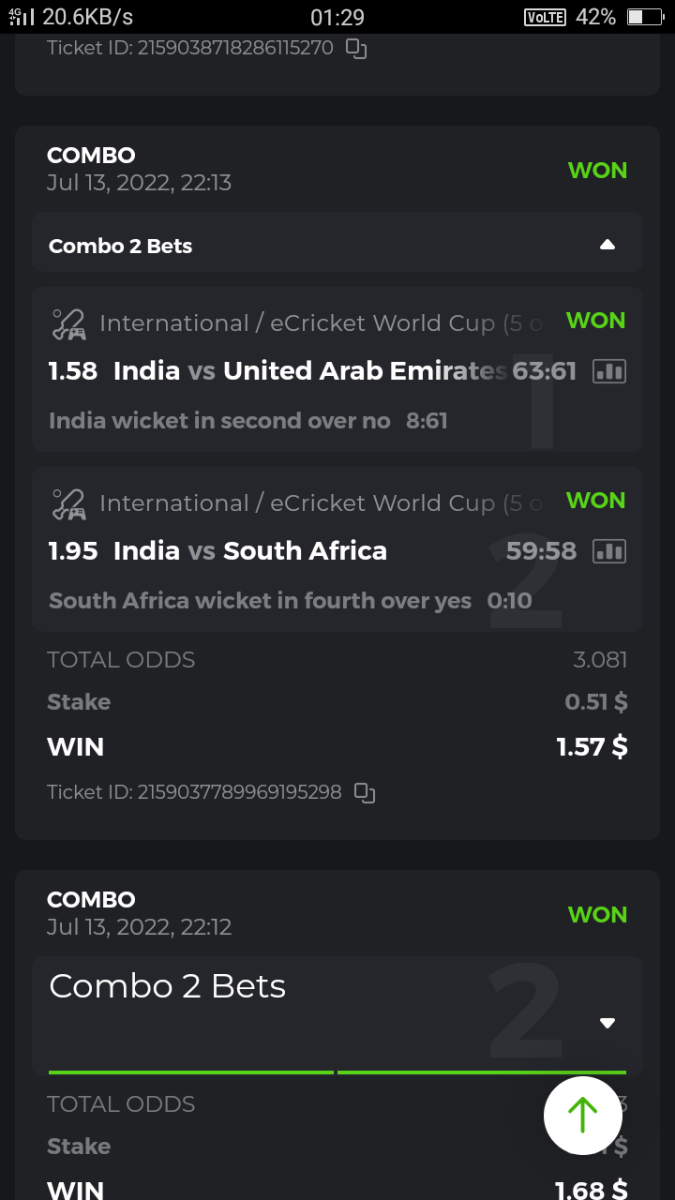Open the India vs South Africa bet
The height and width of the screenshot is (1200, 675).
click(x=250, y=551)
